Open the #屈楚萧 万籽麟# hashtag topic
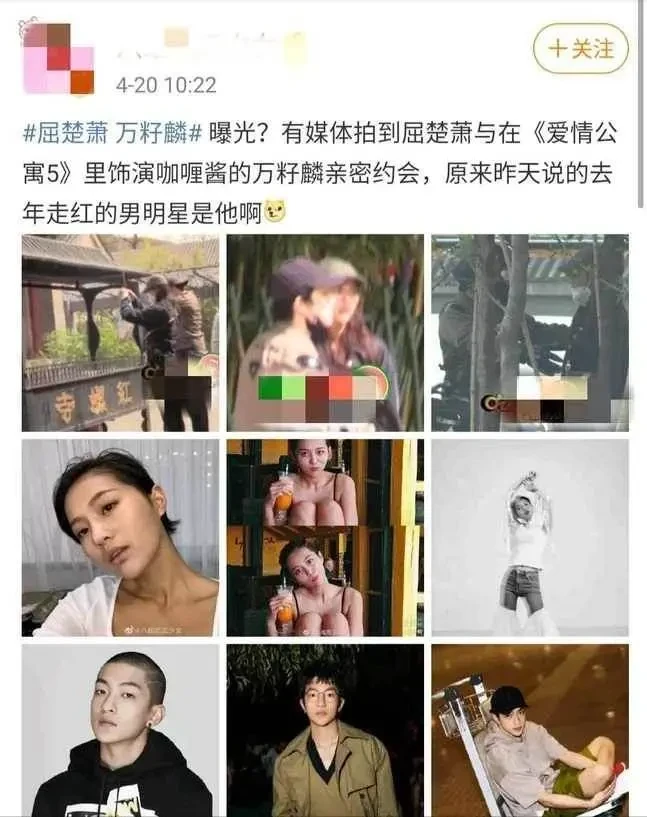Viewport: 647px width, 817px height. pos(112,134)
